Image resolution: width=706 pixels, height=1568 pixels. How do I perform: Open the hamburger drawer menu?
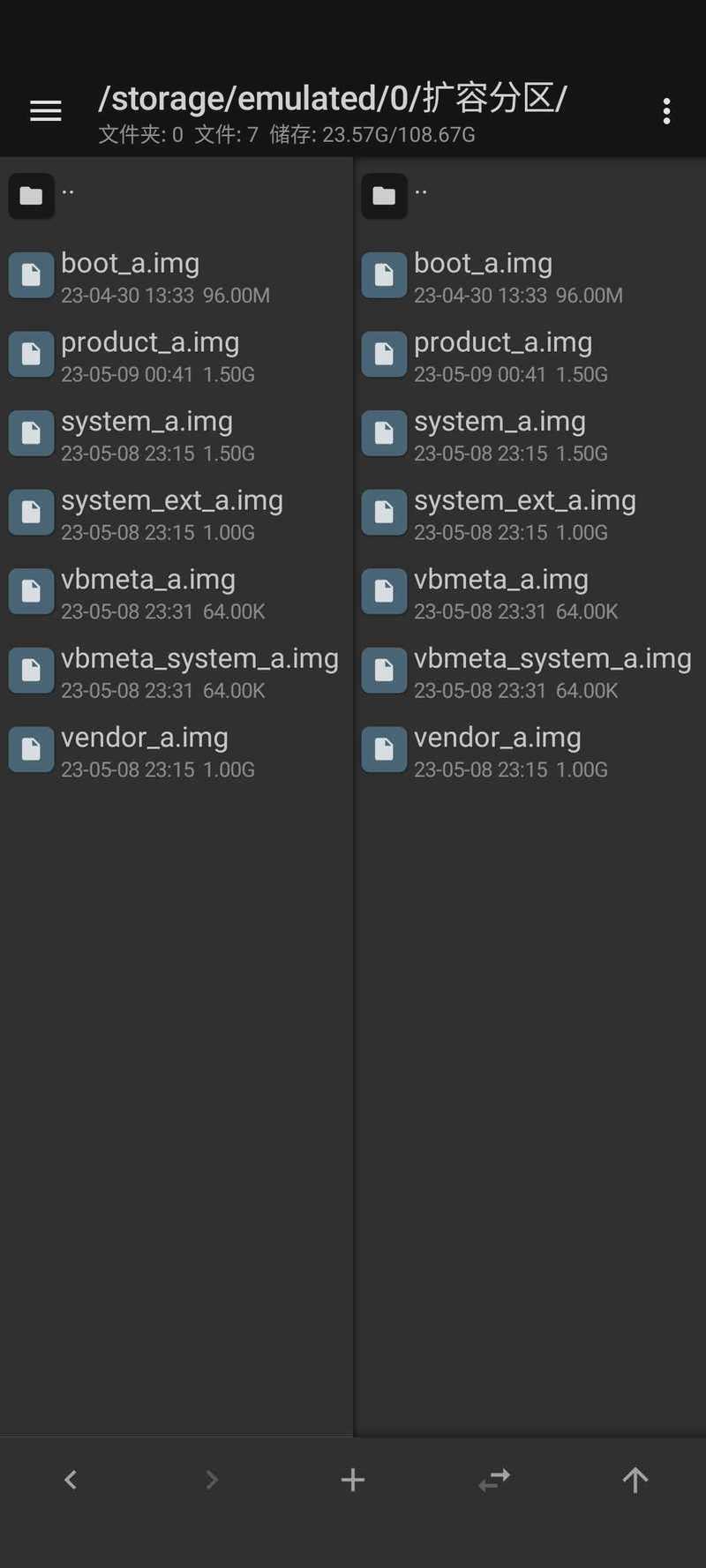pos(45,111)
